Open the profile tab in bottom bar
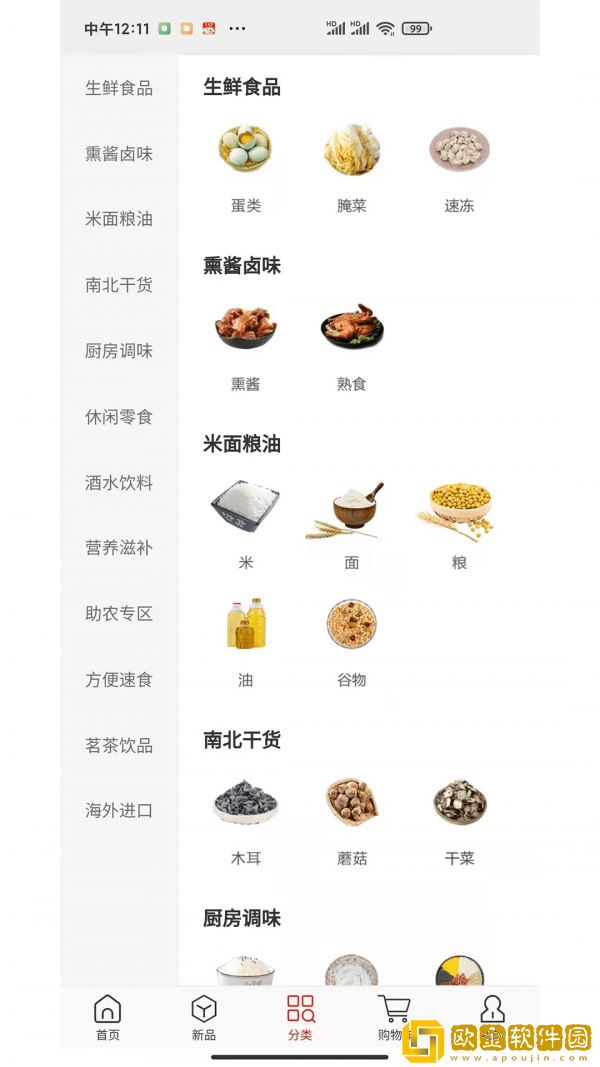 pos(492,1010)
